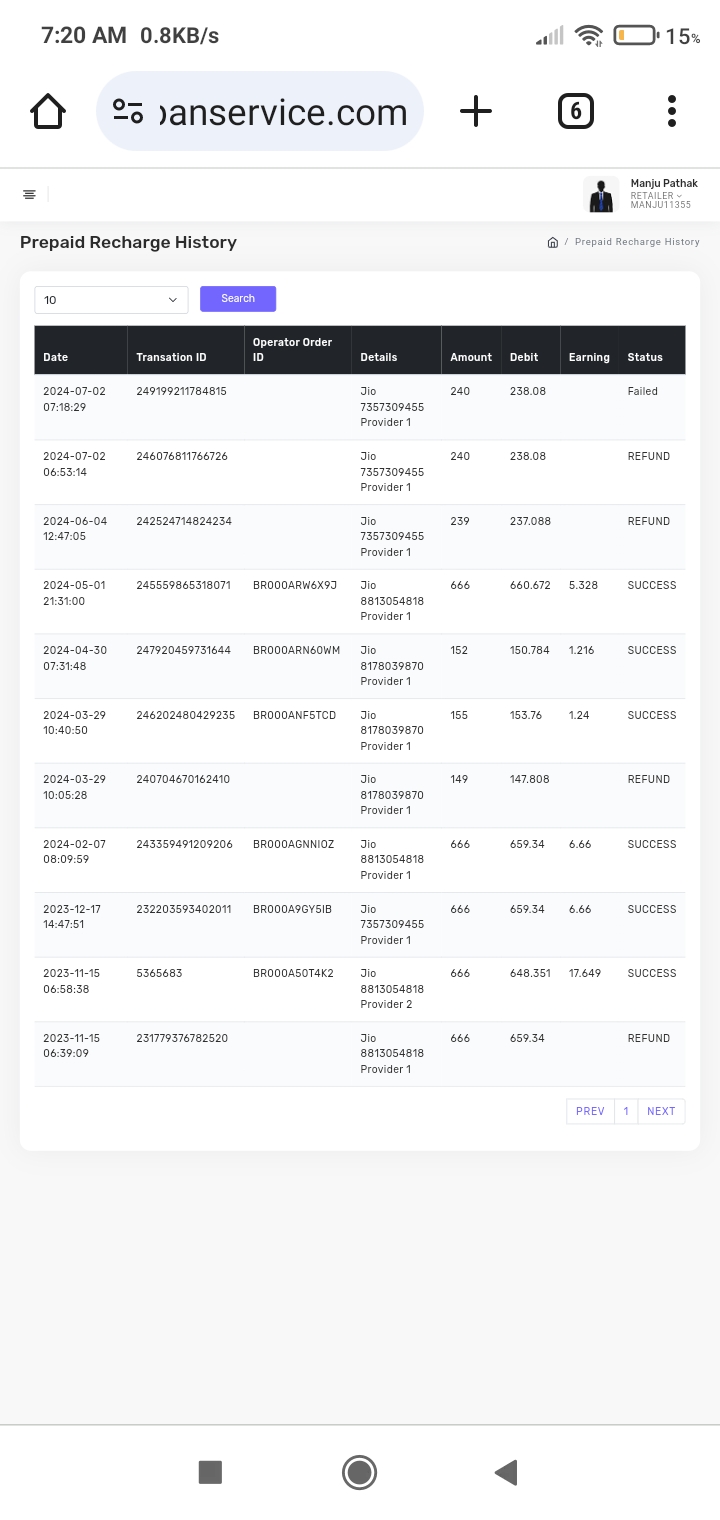Screen dimensions: 720x1520
Task: Go to the PREV page
Action: point(590,1111)
